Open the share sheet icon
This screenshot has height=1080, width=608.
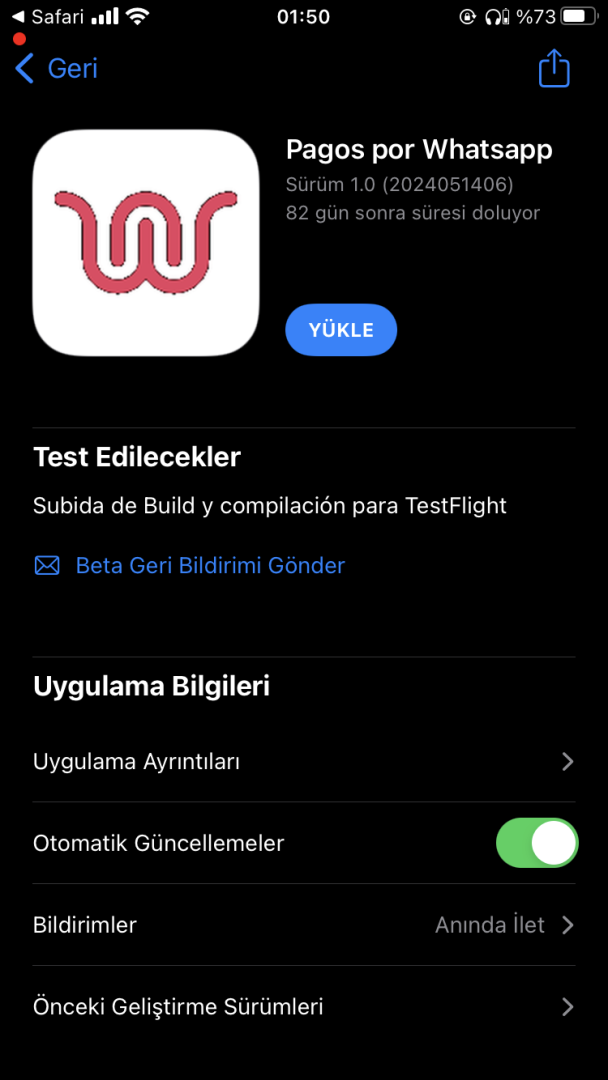[553, 69]
